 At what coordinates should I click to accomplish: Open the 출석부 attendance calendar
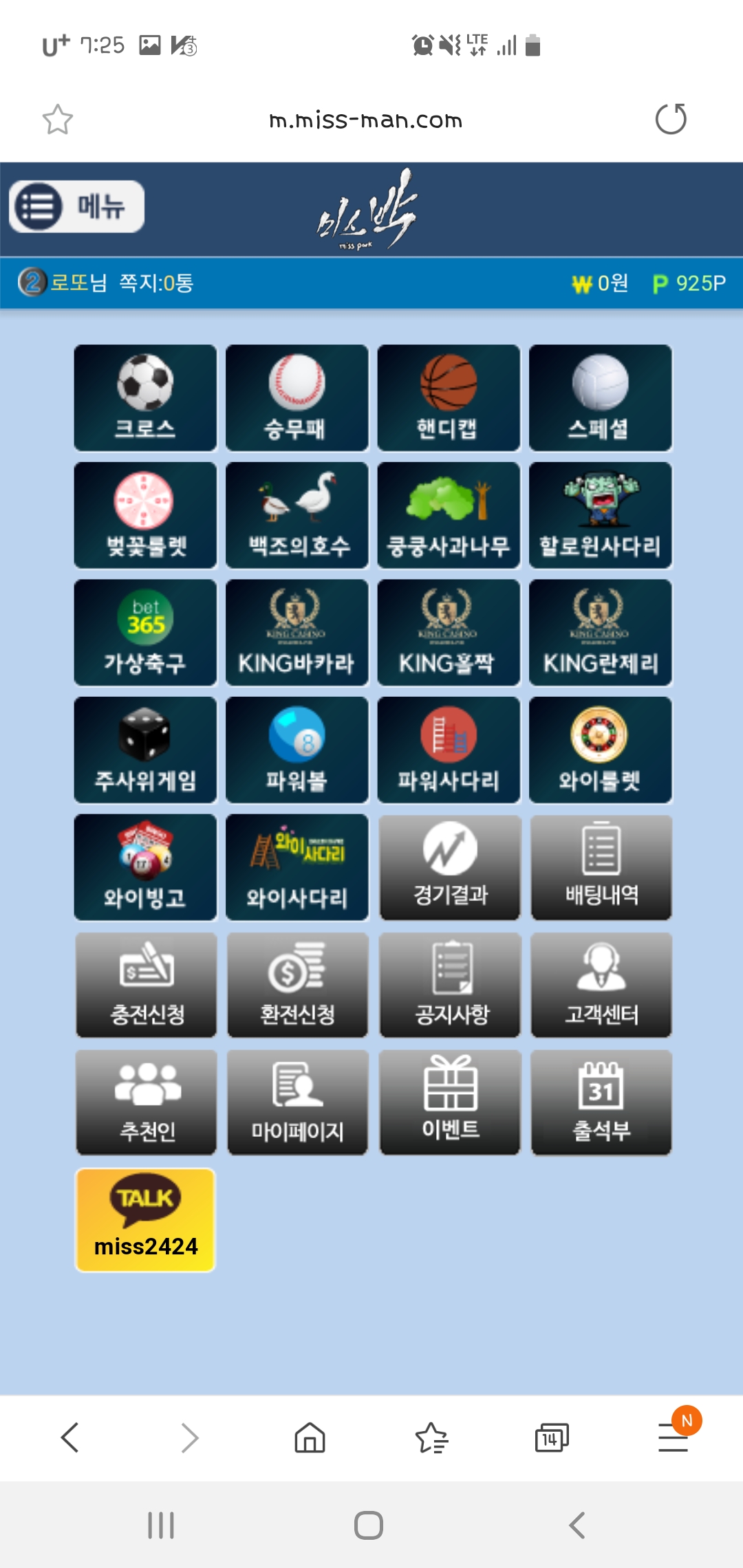[601, 1102]
